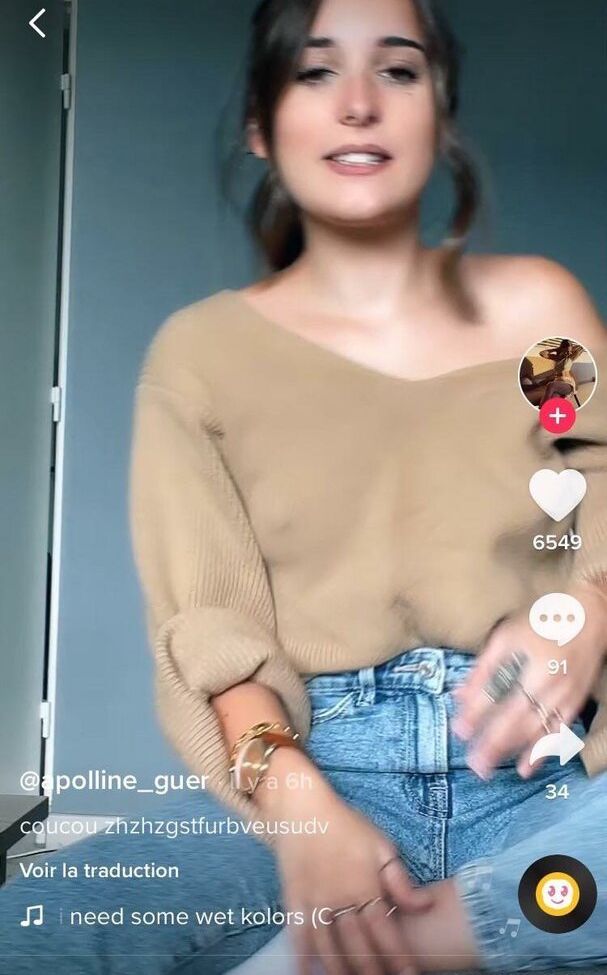Viewport: 607px width, 975px height.
Task: Open the creator's profile avatar
Action: tap(557, 375)
